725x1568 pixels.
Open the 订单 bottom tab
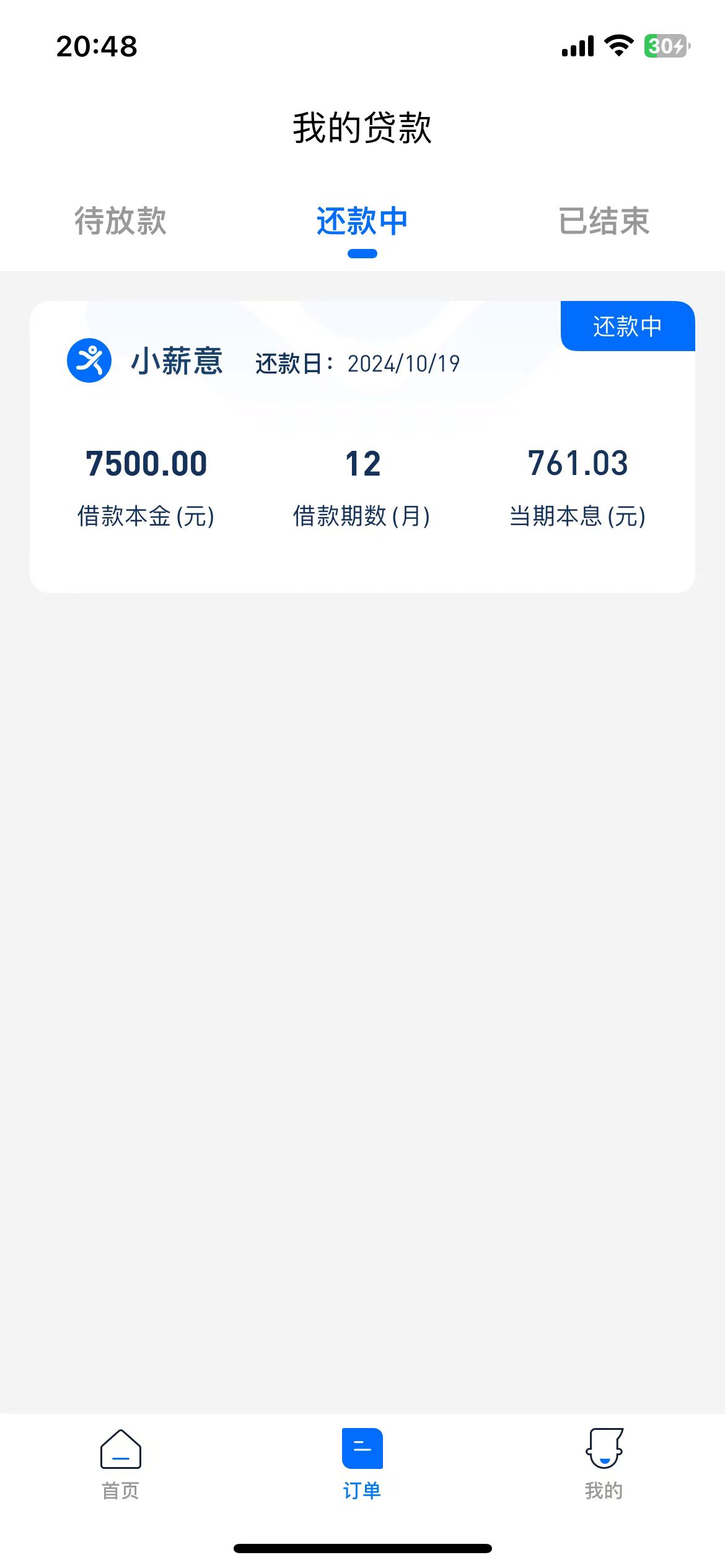(362, 1465)
